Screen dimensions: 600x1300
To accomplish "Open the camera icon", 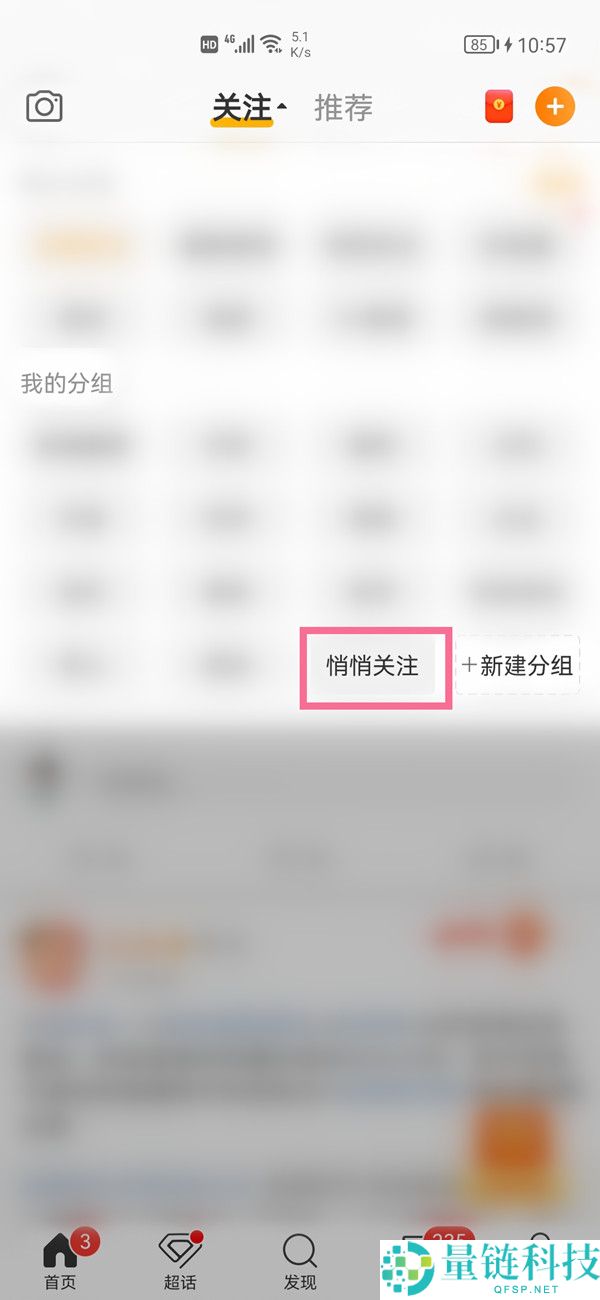I will [44, 106].
